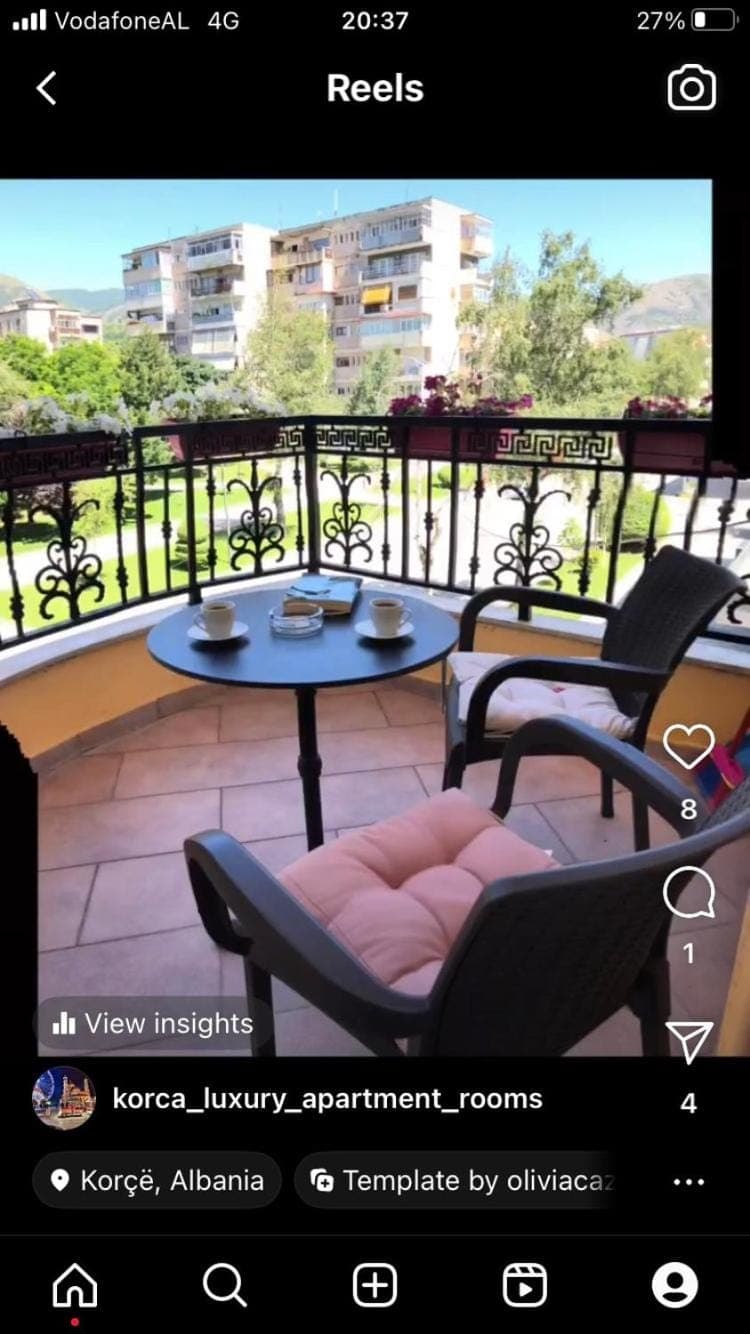Viewport: 750px width, 1334px height.
Task: Switch to the Profile tab
Action: tap(675, 1285)
